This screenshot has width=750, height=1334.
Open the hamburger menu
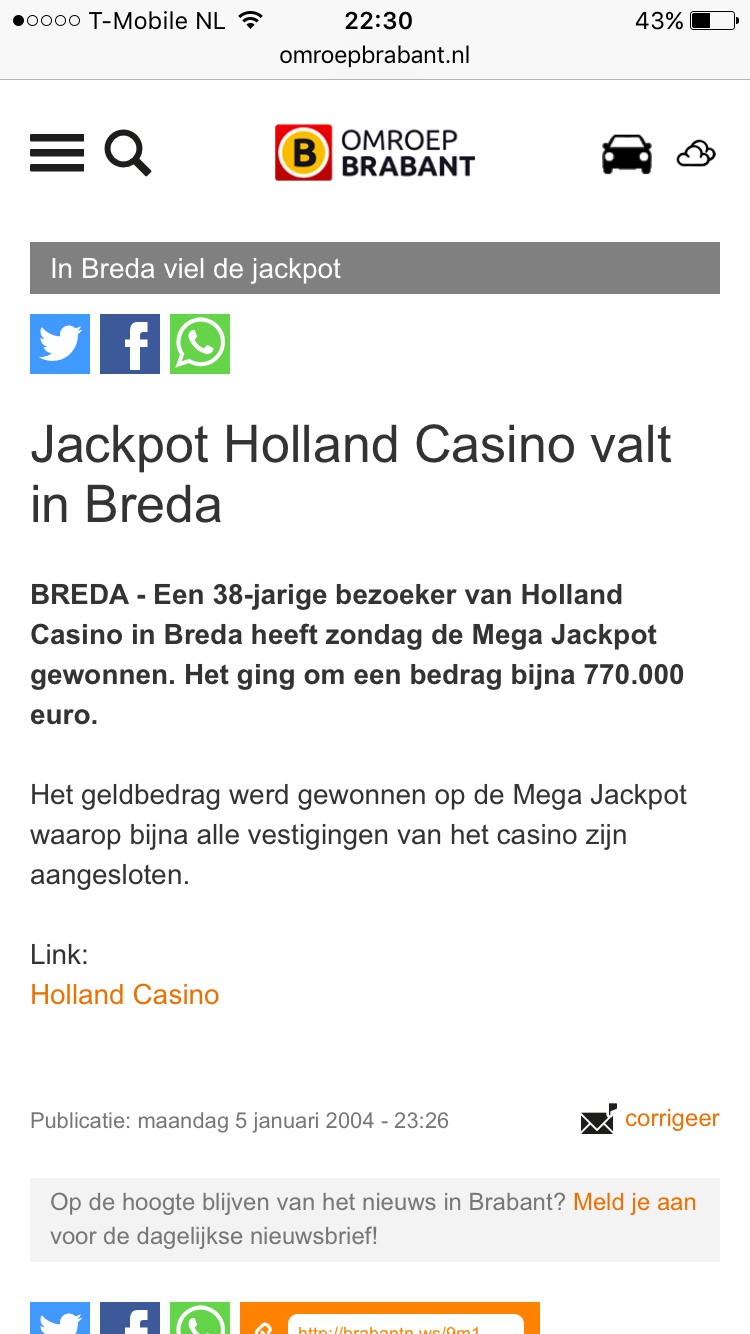click(x=57, y=154)
